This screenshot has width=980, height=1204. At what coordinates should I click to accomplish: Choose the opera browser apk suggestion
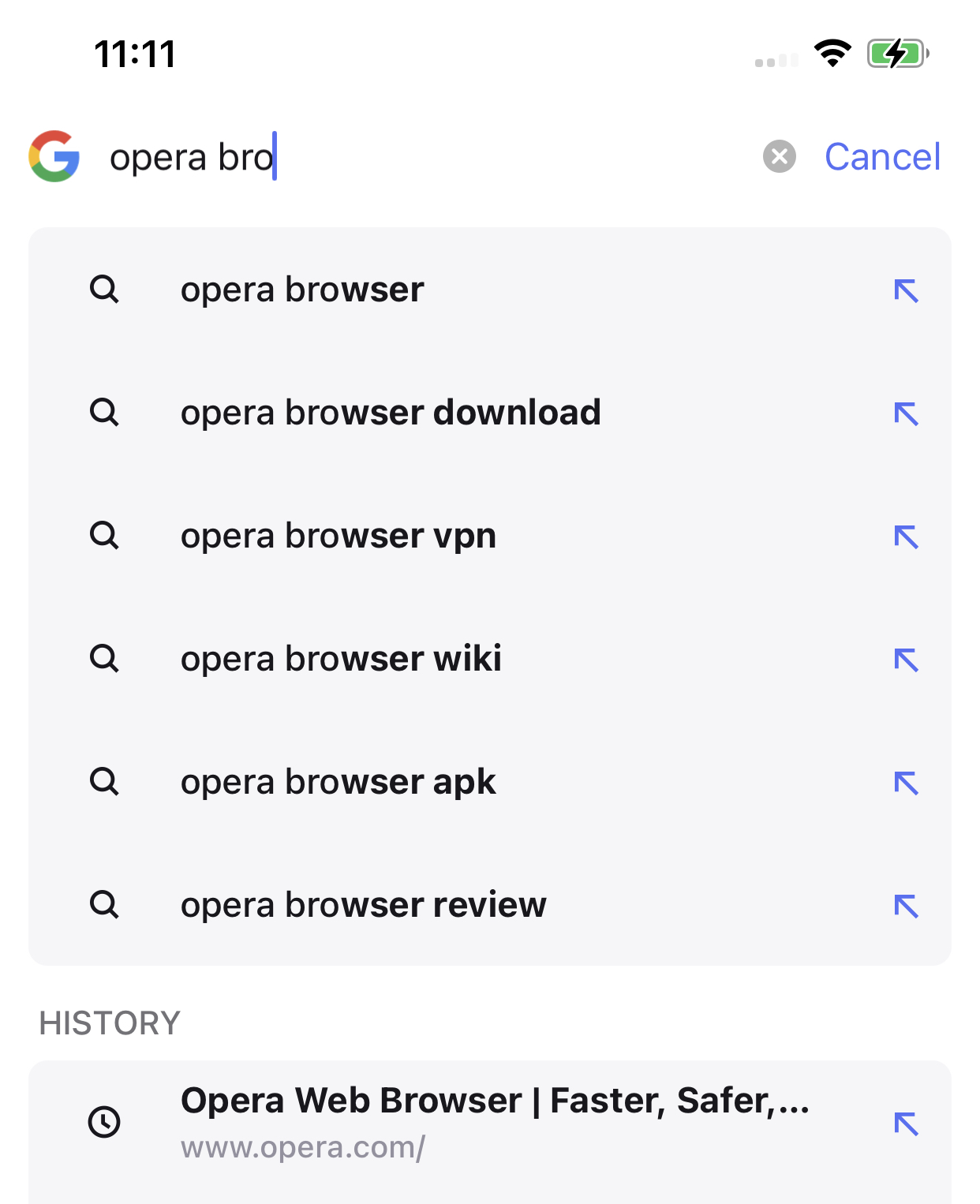click(338, 782)
